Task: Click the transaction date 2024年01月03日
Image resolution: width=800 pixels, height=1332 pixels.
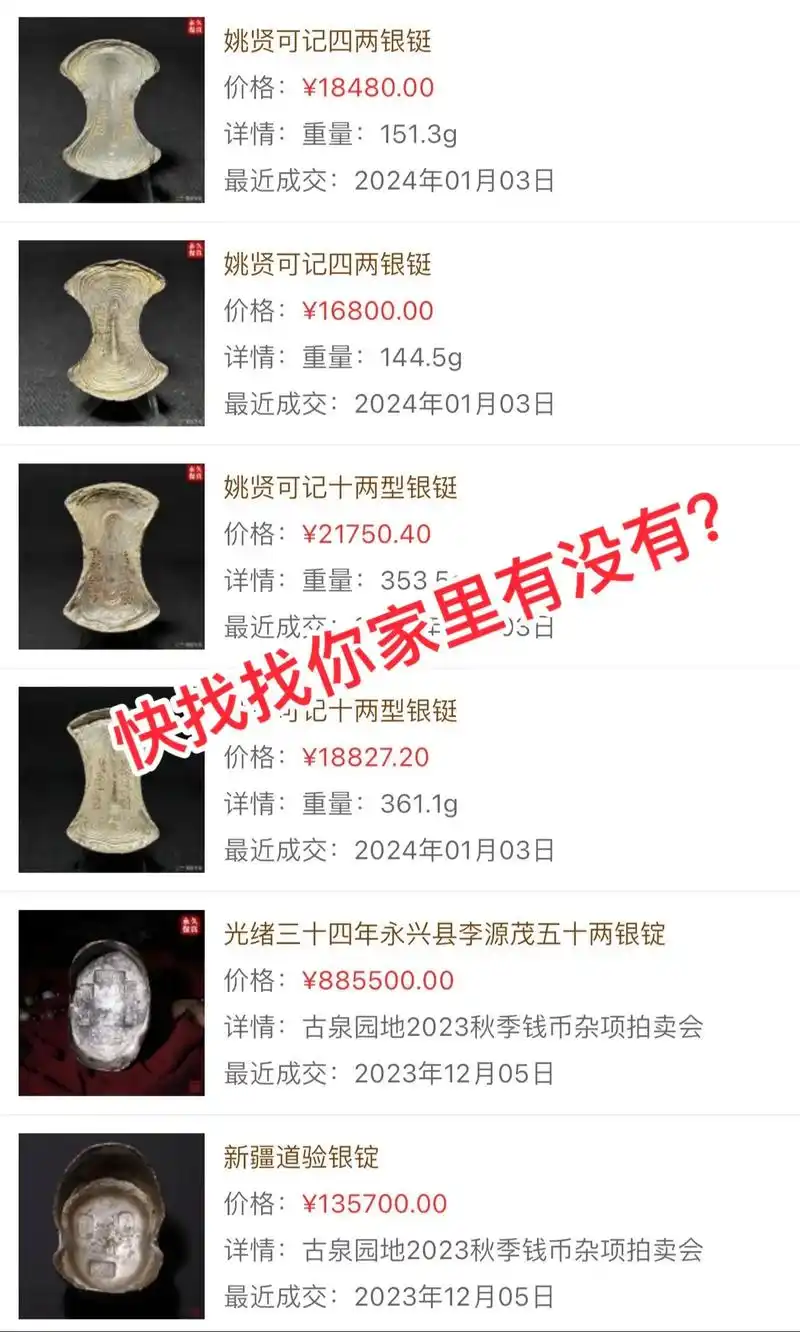Action: click(450, 848)
